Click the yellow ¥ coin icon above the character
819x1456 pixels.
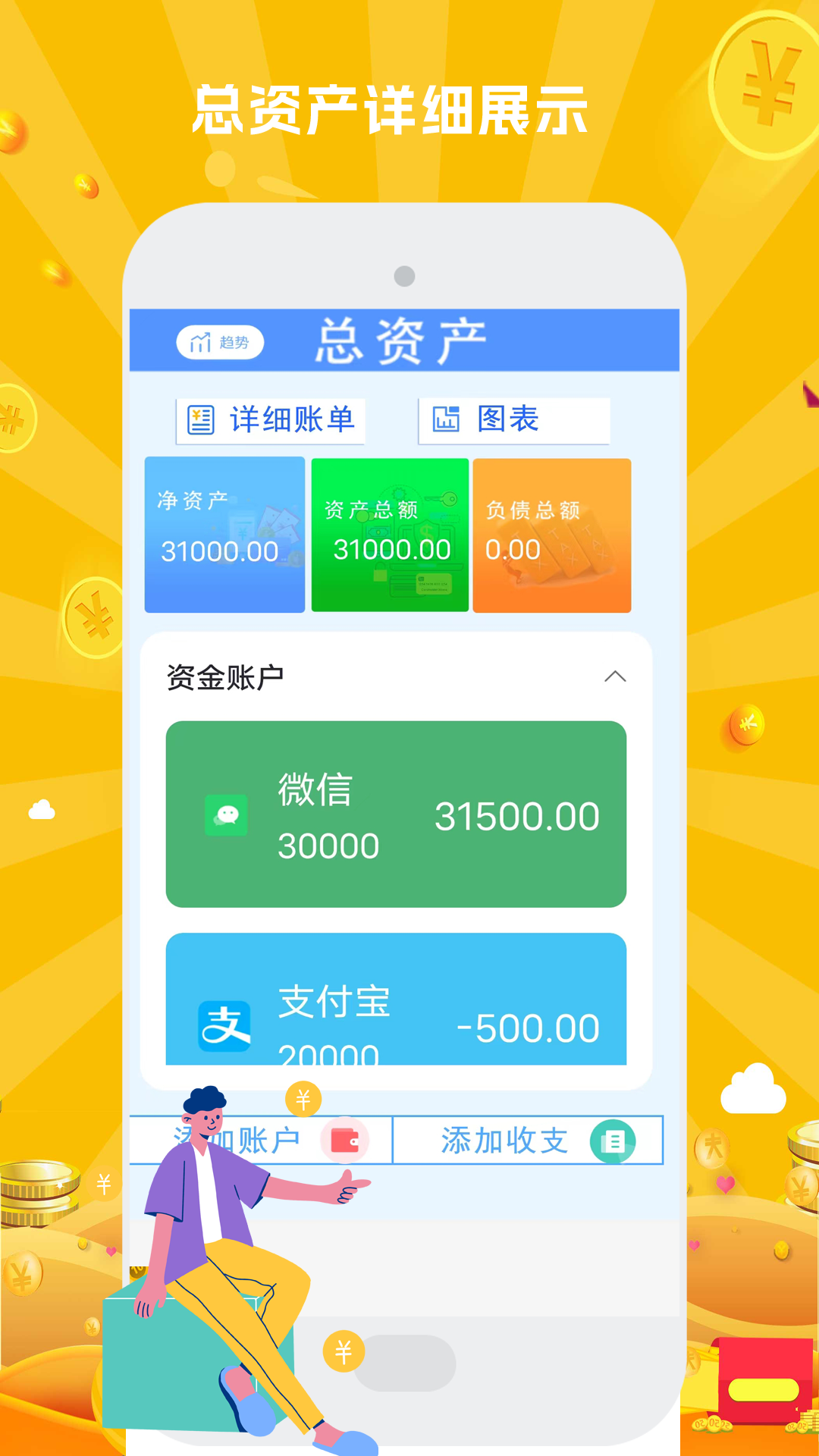303,1097
